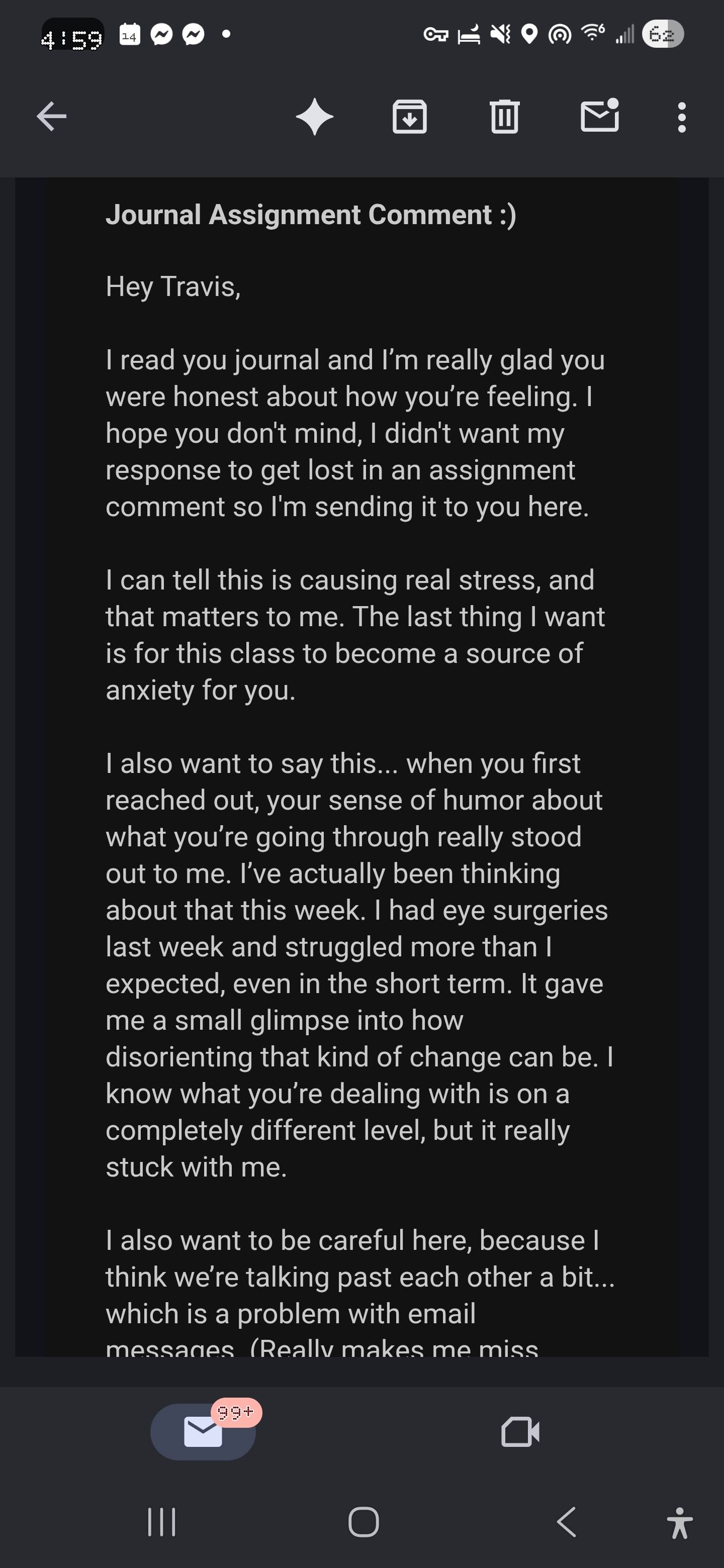Archive this email

click(x=410, y=116)
